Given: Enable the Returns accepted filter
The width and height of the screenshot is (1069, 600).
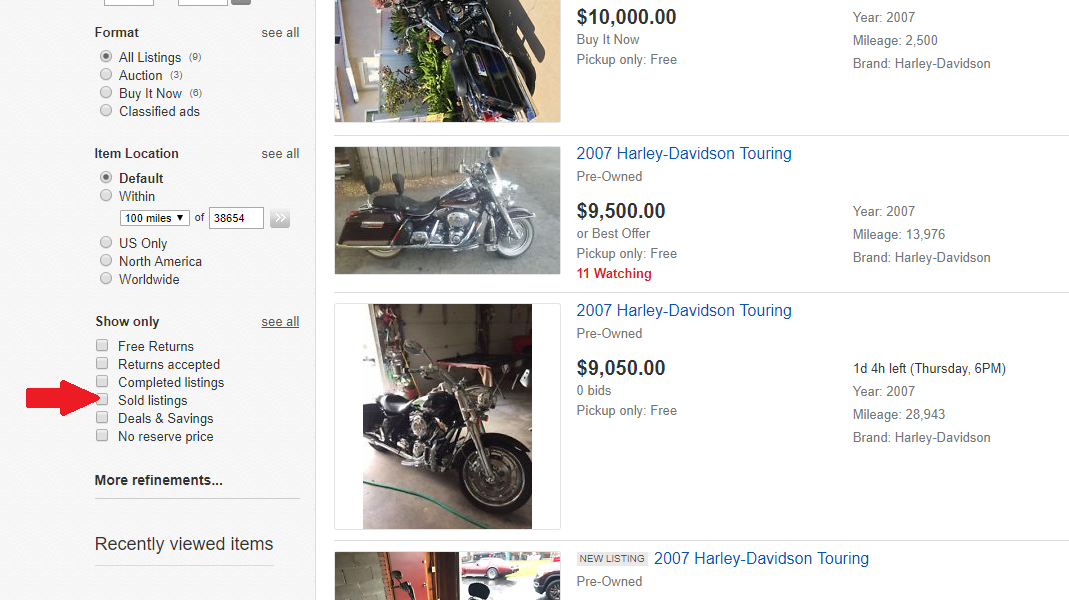Looking at the screenshot, I should [102, 364].
